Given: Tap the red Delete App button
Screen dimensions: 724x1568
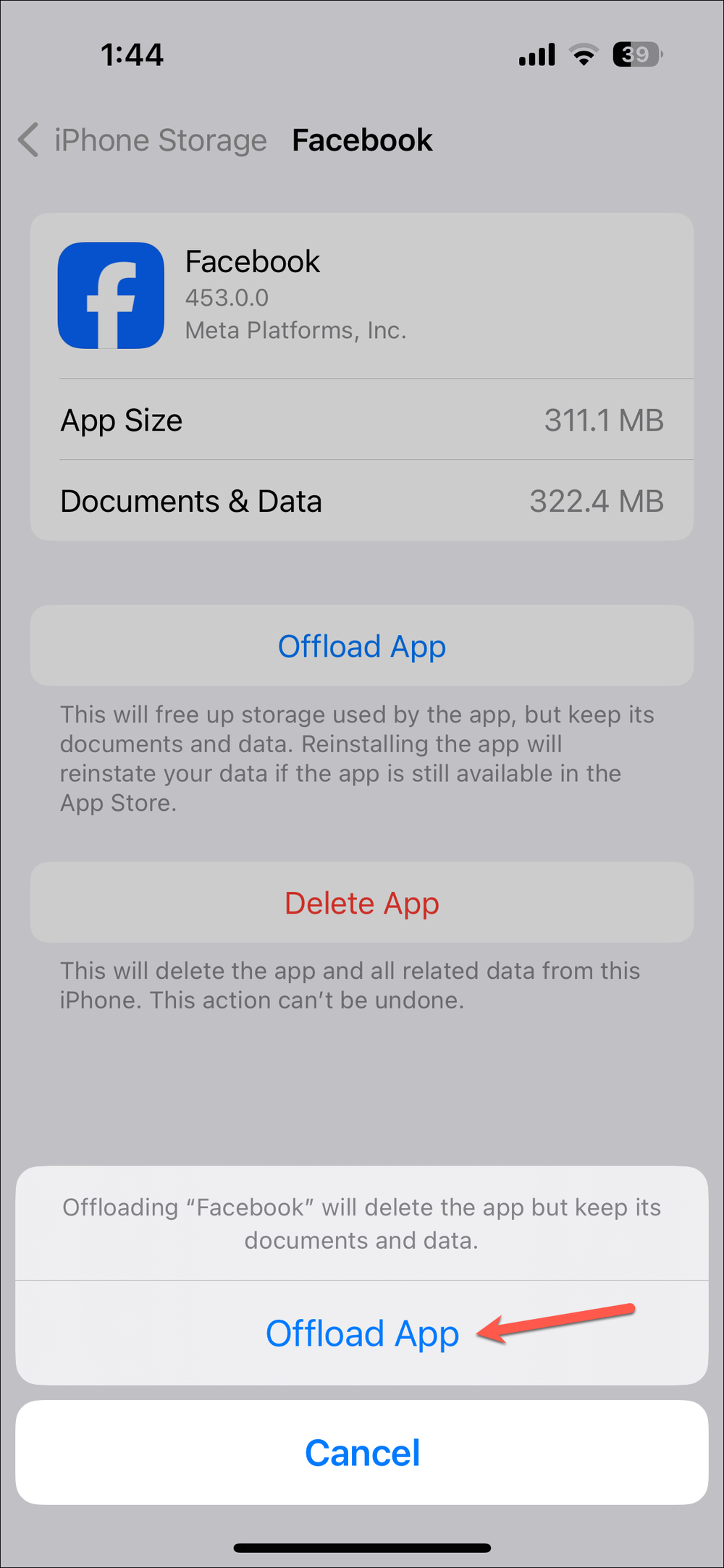Looking at the screenshot, I should pos(362,903).
